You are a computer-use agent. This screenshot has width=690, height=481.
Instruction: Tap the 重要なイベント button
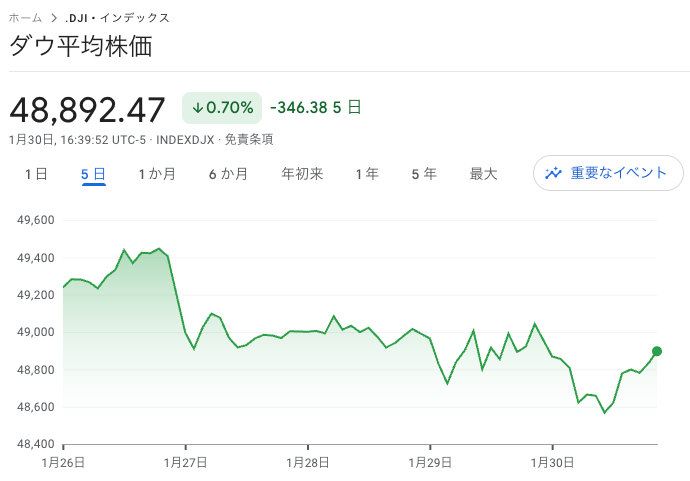(x=608, y=173)
